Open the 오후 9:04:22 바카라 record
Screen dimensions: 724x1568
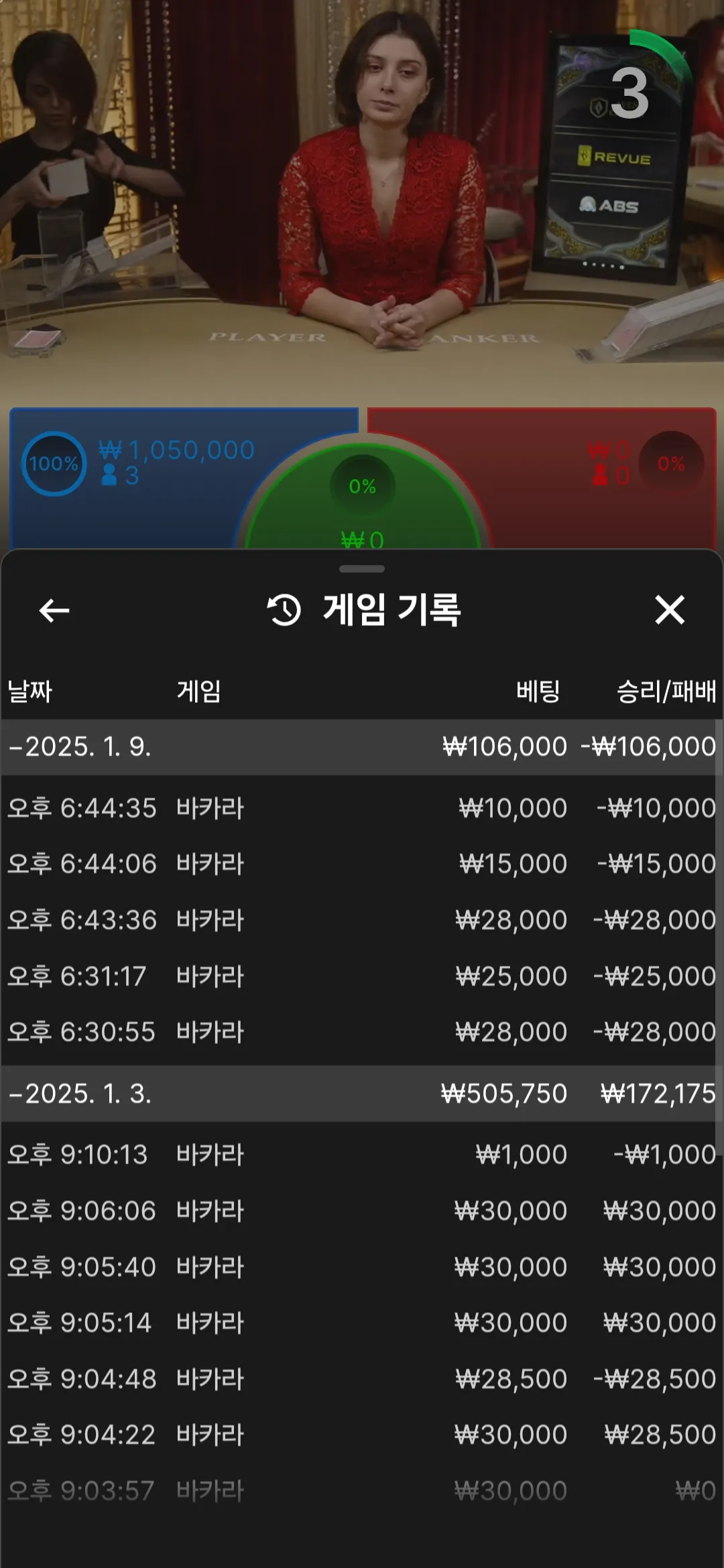tap(362, 1435)
